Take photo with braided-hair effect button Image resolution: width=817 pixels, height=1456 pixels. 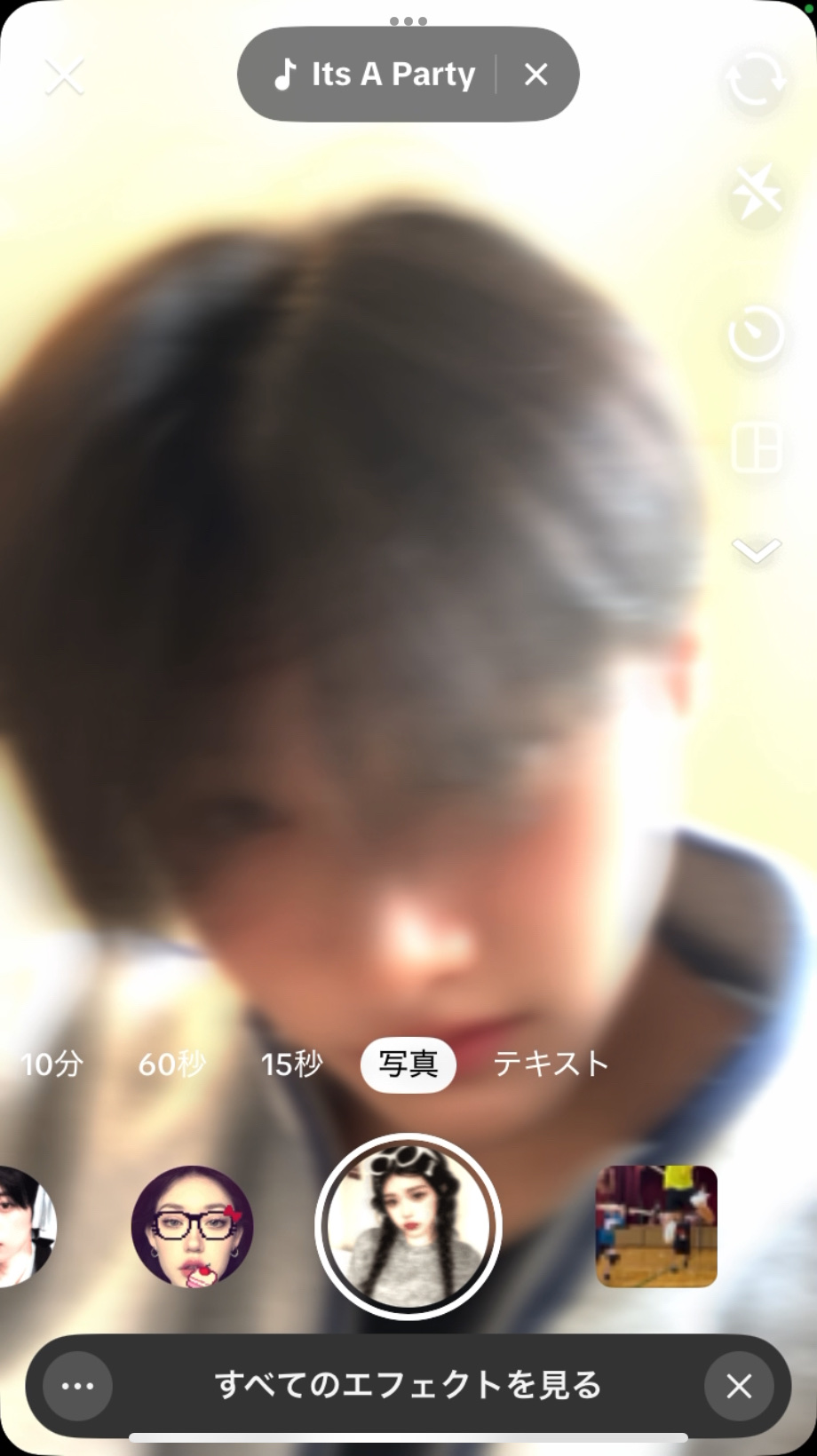(408, 1226)
